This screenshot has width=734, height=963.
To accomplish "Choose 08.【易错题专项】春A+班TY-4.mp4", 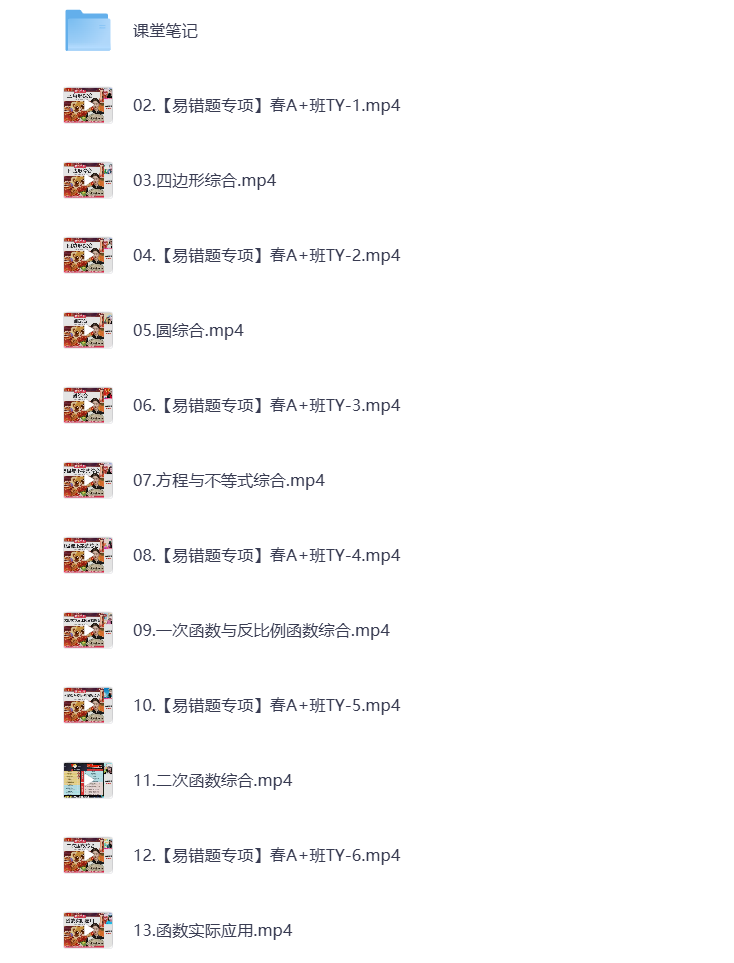I will click(266, 555).
